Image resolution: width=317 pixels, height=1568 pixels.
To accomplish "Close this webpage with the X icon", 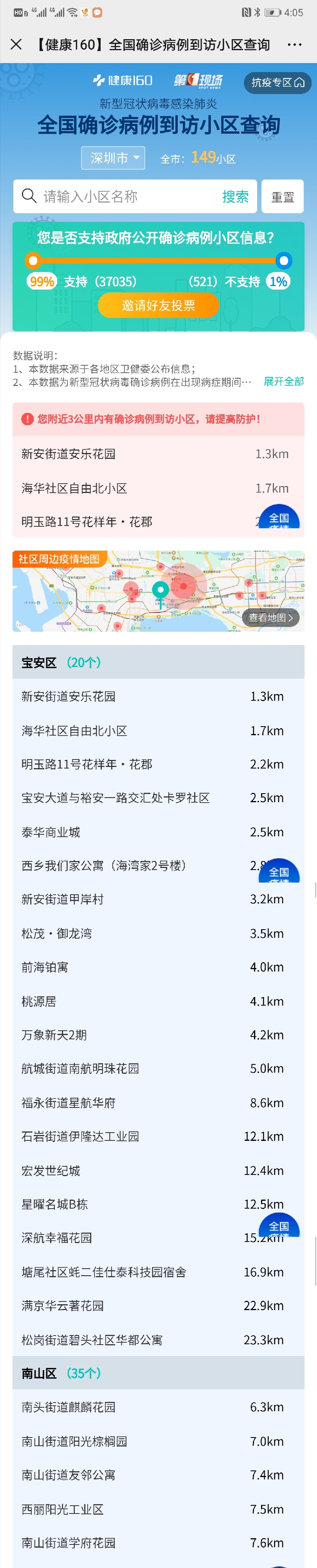I will coord(16,44).
